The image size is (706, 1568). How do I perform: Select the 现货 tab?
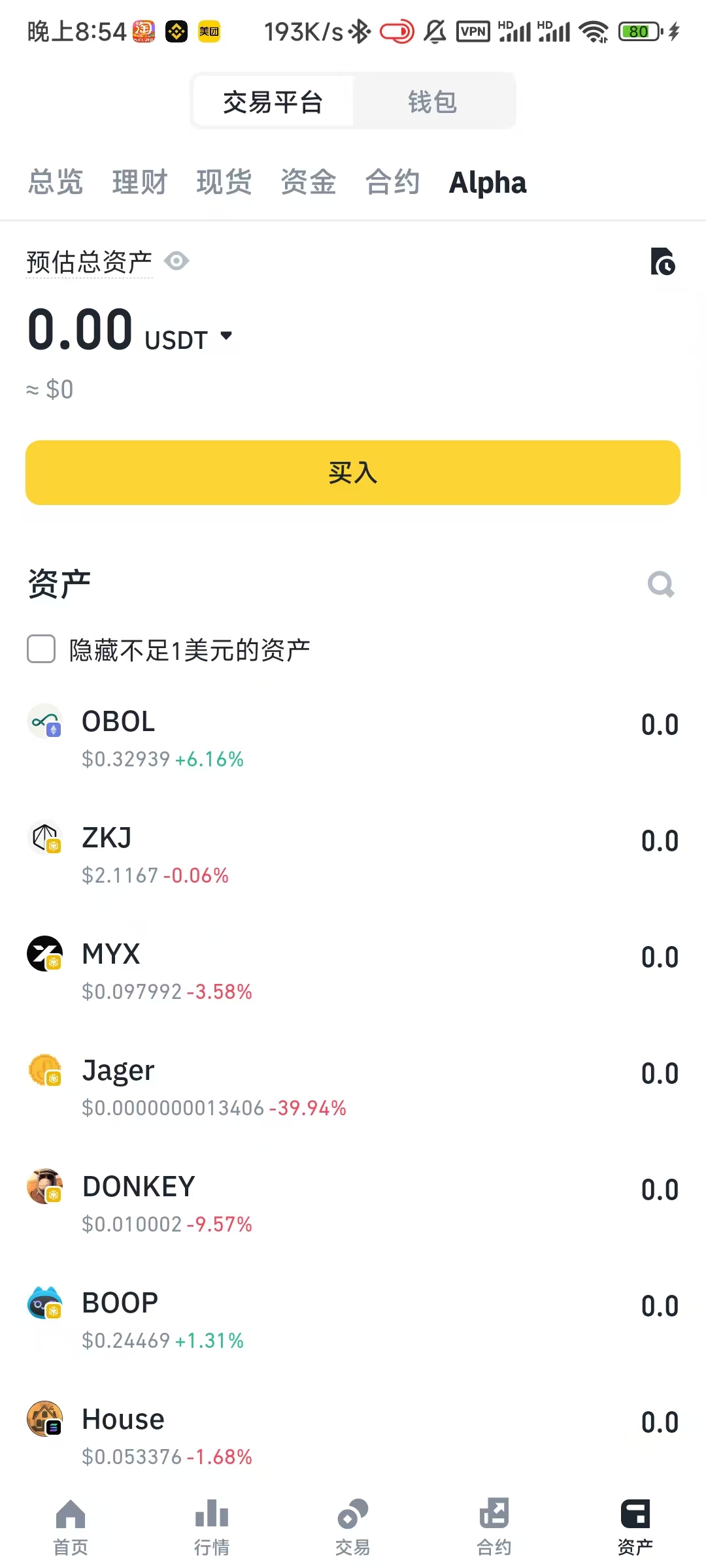pos(224,182)
